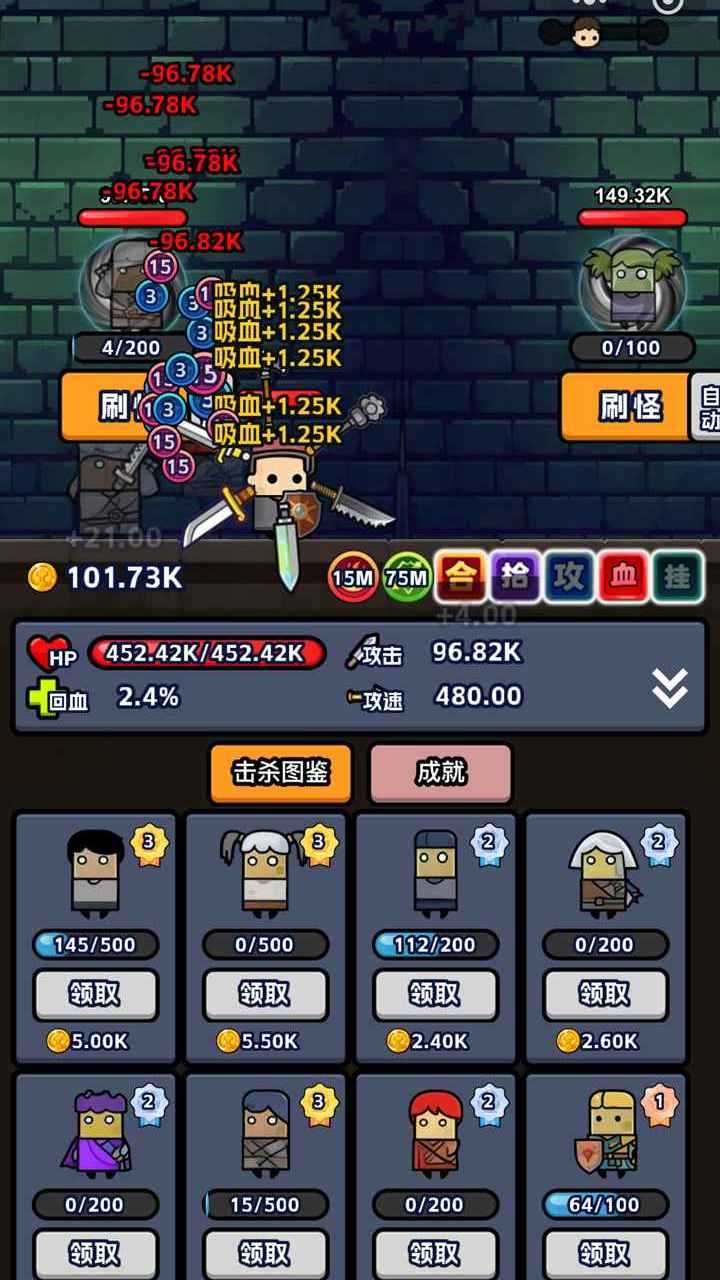Toggle the 挂 skill icon
Viewport: 720px width, 1280px height.
[x=677, y=577]
